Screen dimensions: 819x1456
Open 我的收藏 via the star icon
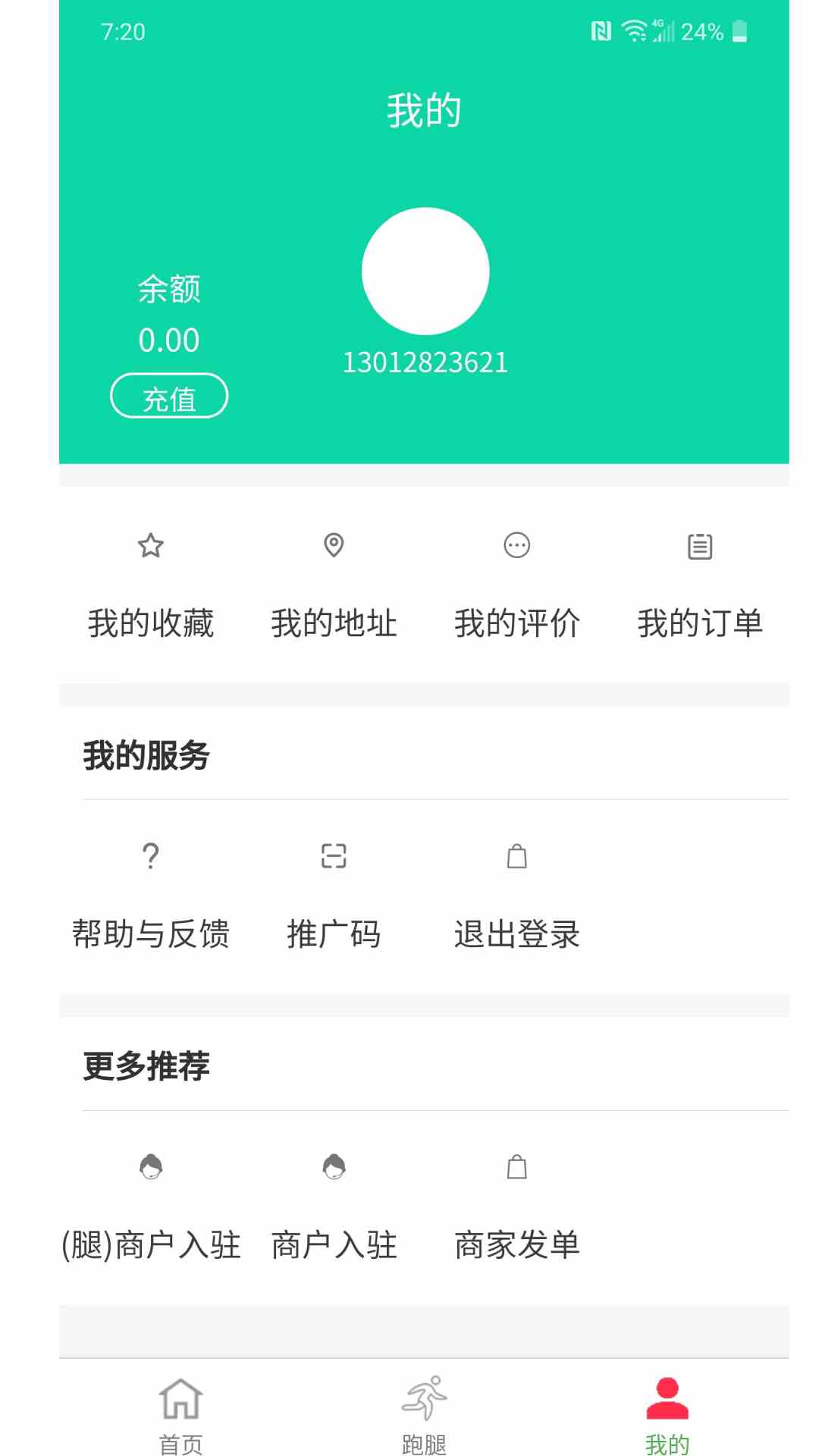(149, 545)
